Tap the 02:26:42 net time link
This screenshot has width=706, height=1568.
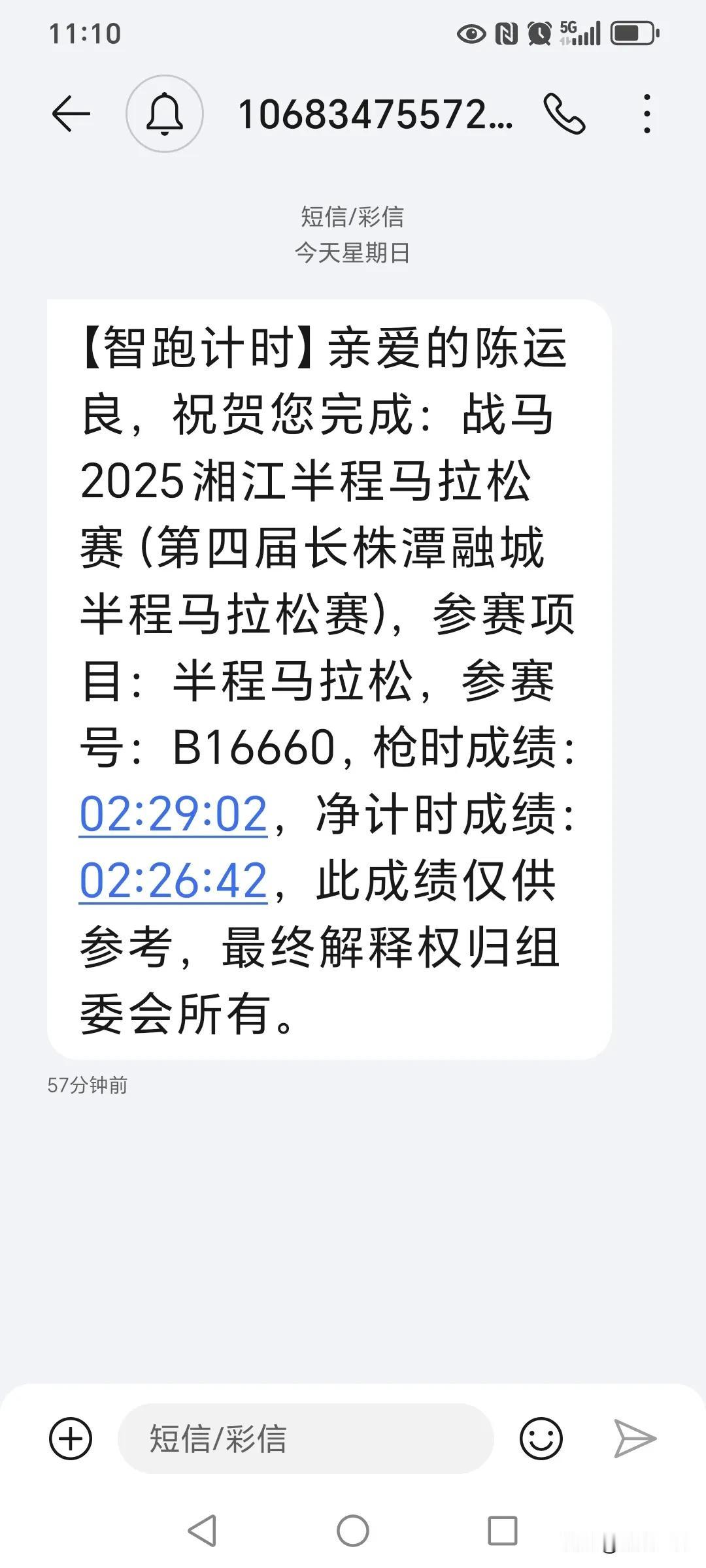point(173,881)
